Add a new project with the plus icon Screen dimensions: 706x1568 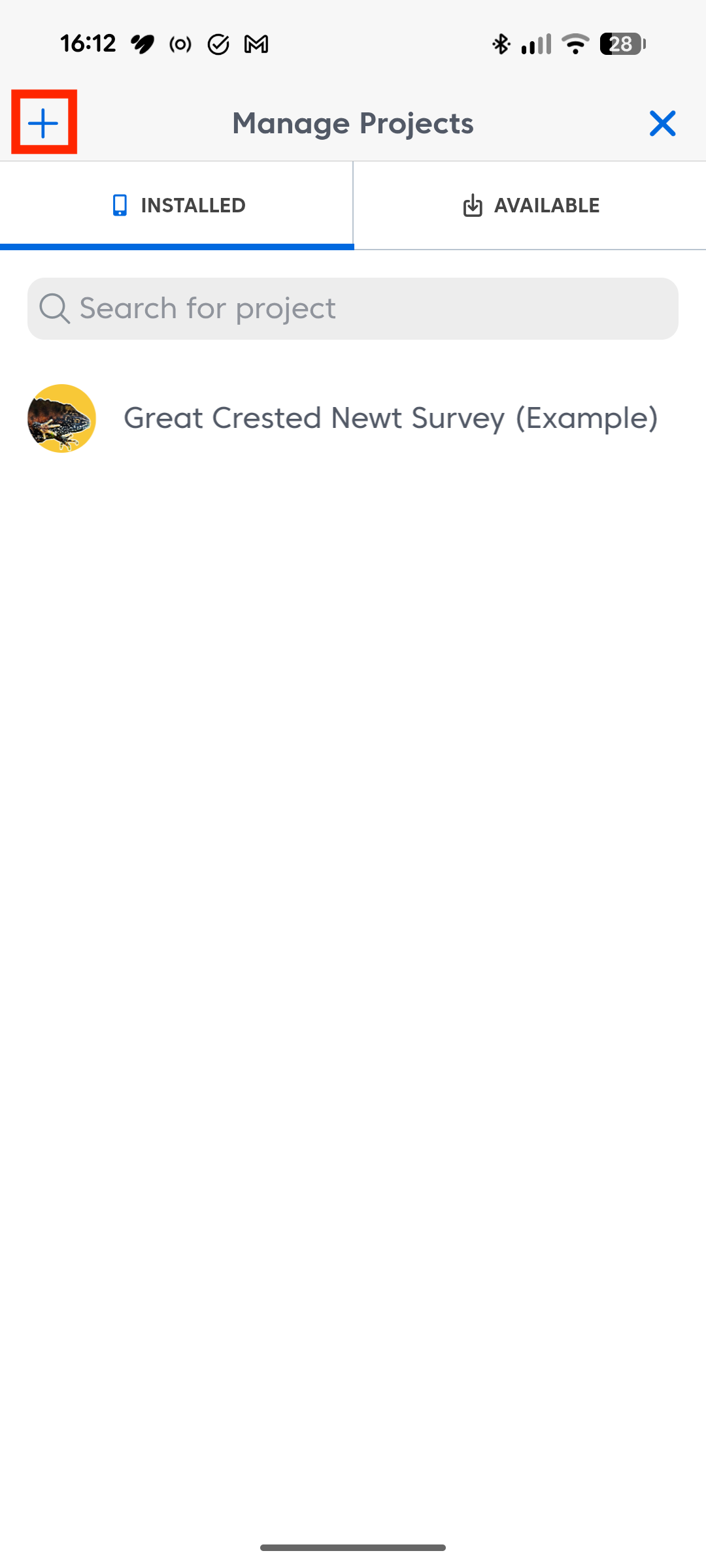(44, 123)
